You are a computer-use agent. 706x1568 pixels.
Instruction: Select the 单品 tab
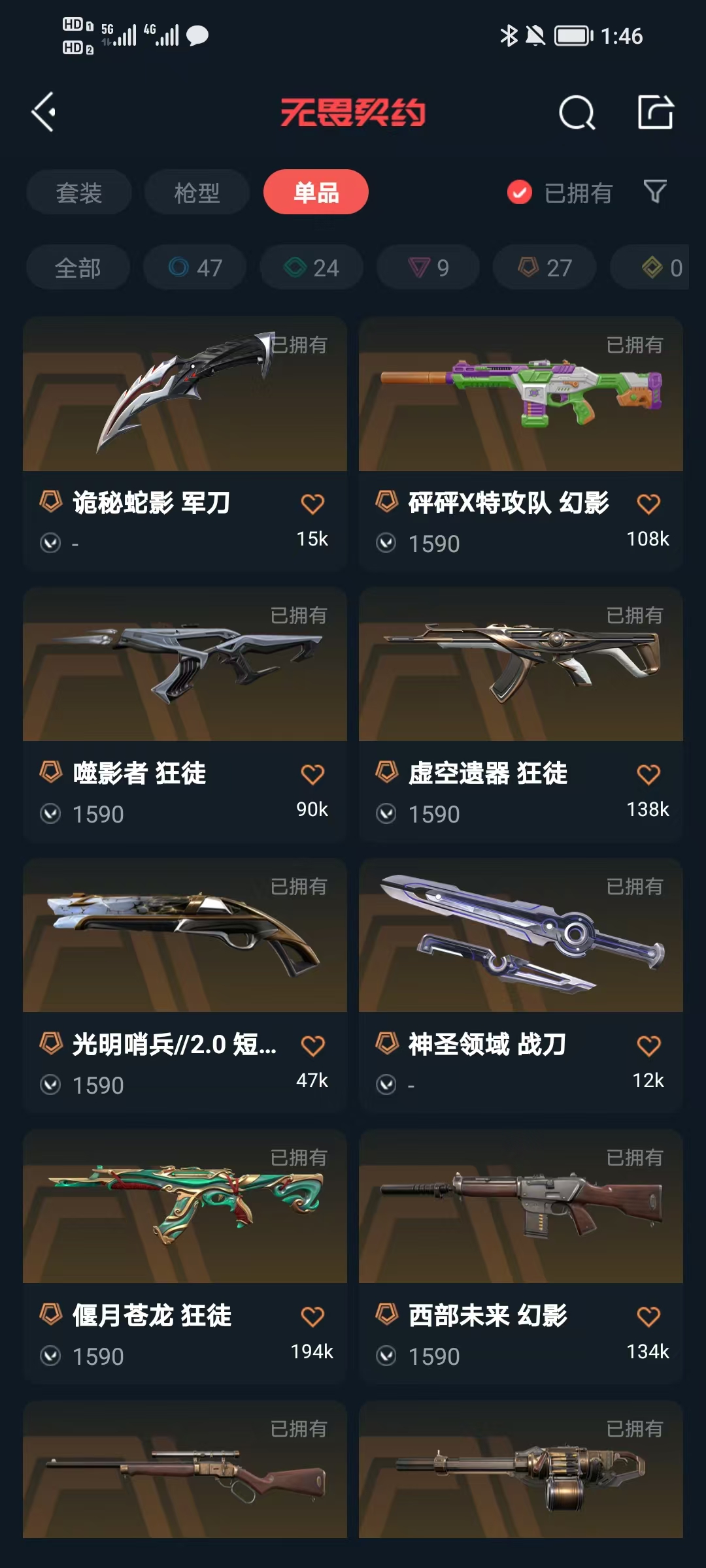click(316, 192)
